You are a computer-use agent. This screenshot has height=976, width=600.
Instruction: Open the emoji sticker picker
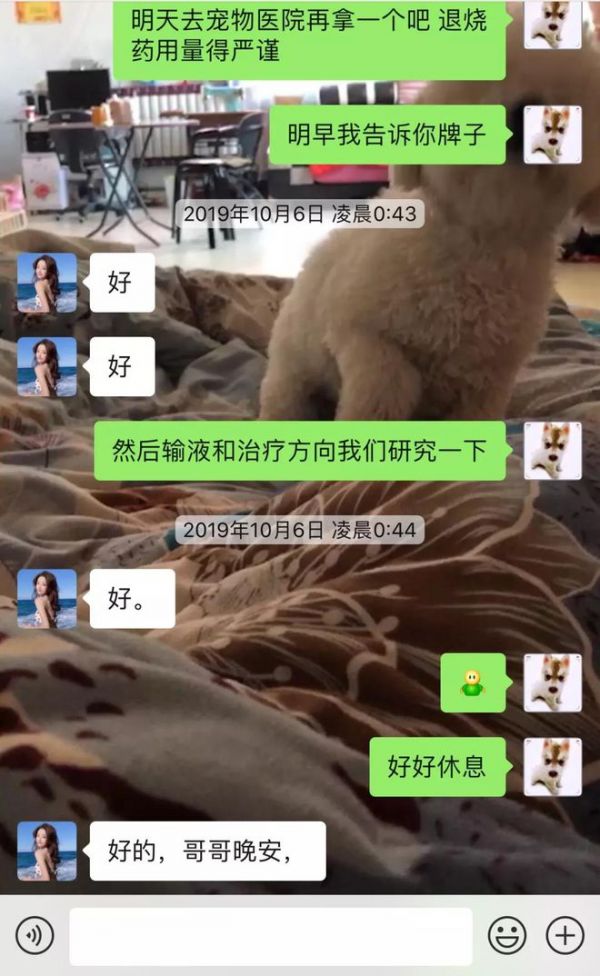(x=507, y=936)
